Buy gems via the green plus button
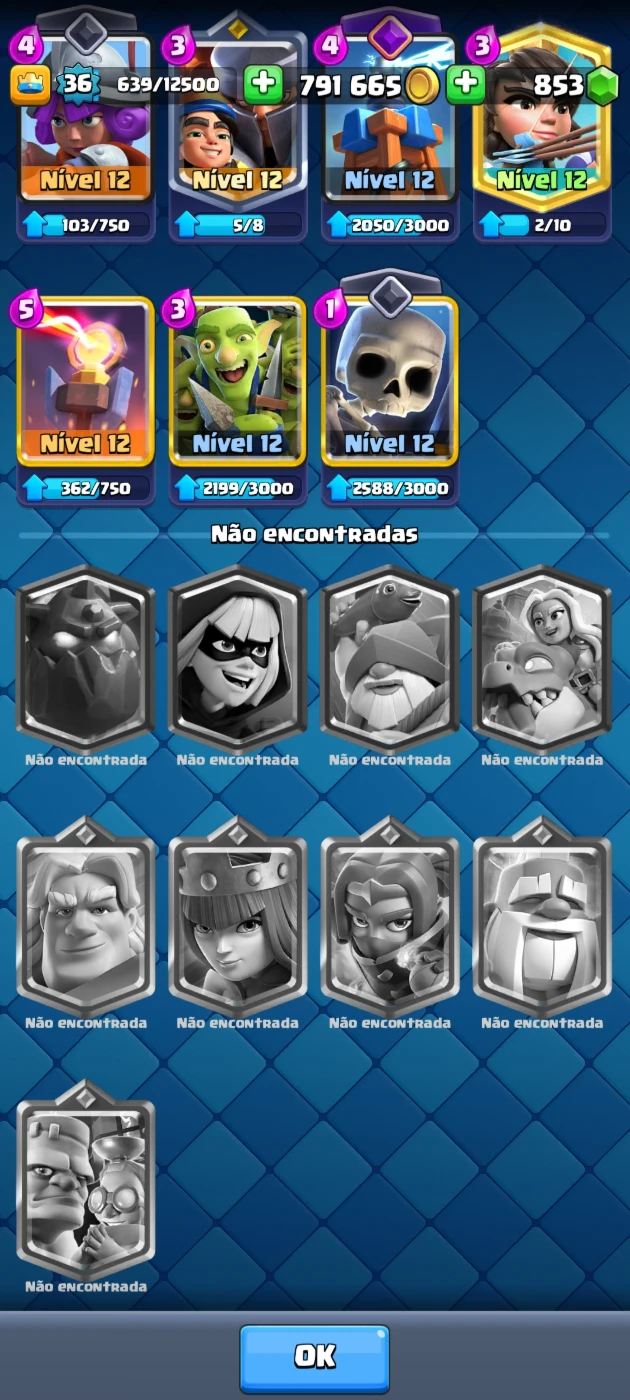 pos(465,85)
